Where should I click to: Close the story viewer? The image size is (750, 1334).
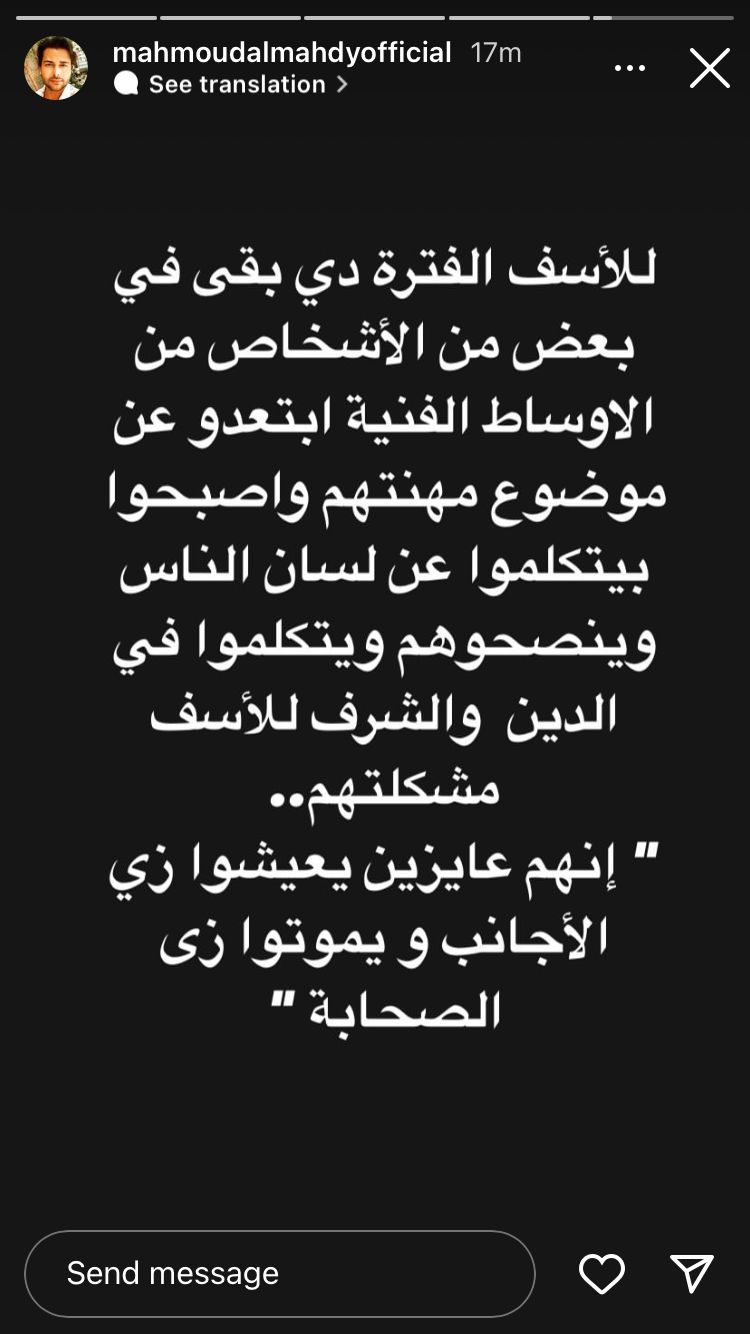(709, 68)
